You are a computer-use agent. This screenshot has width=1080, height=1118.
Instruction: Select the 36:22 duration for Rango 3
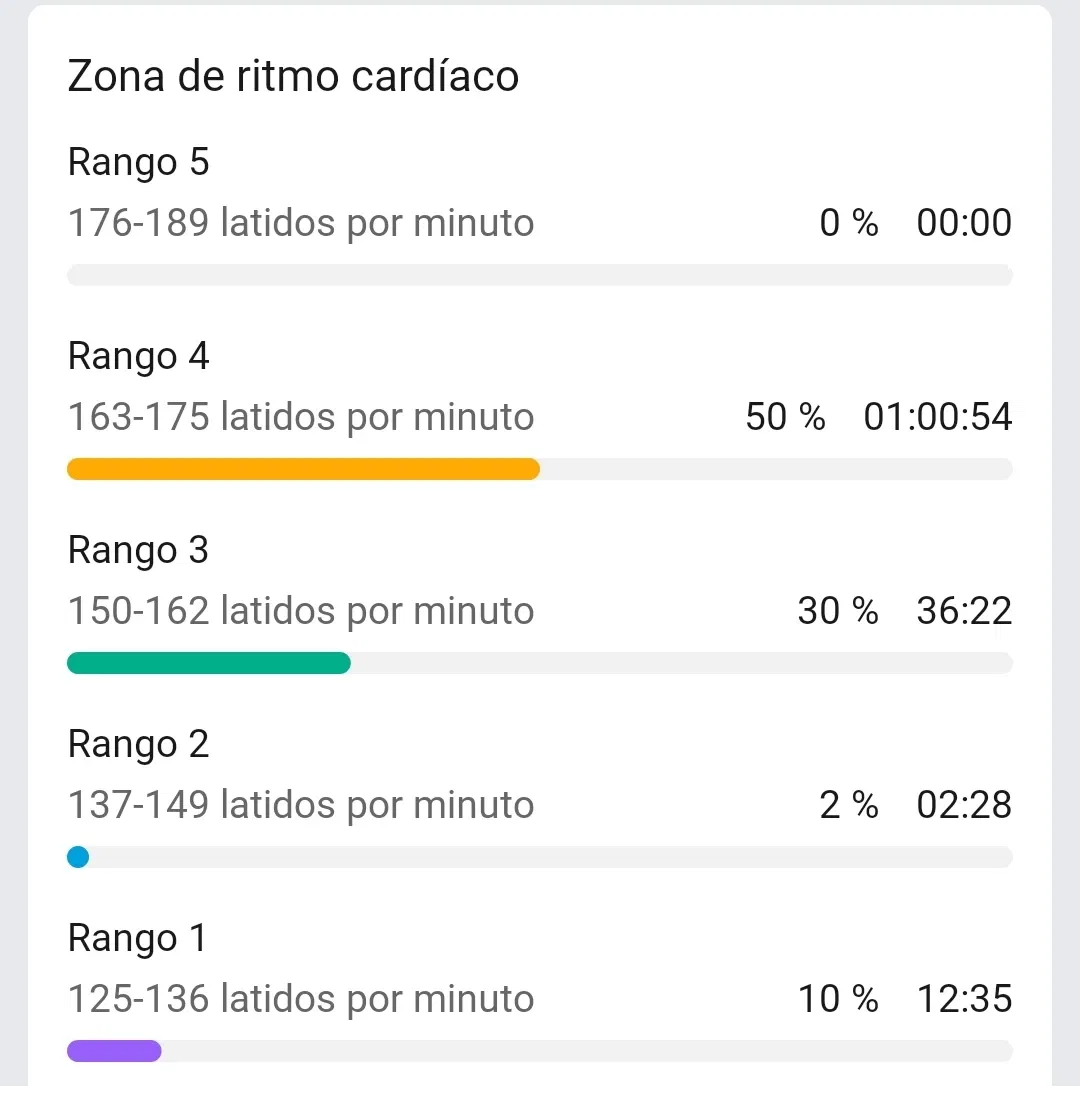coord(963,610)
